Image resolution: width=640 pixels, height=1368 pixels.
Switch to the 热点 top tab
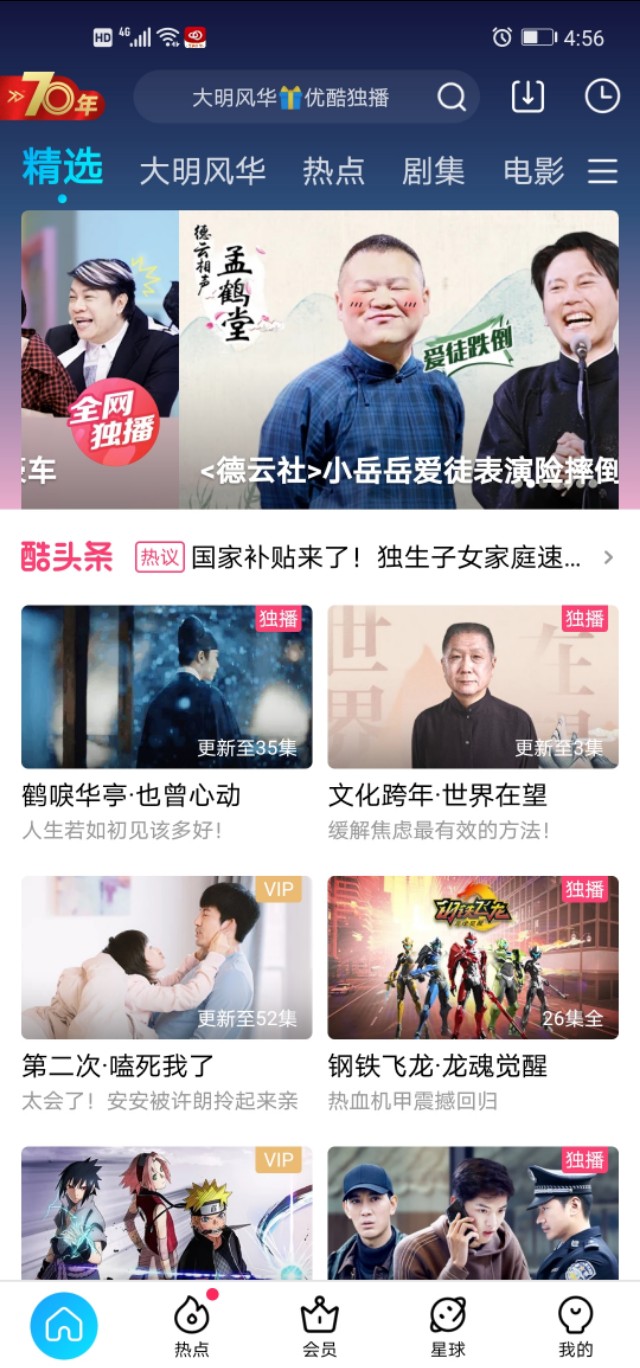pyautogui.click(x=334, y=171)
